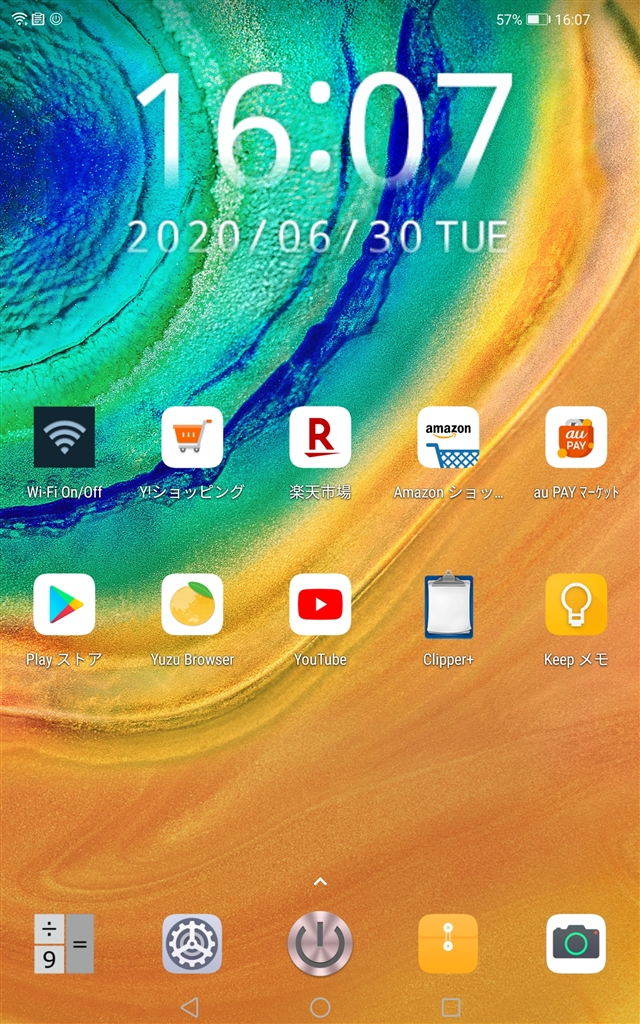640x1024 pixels.
Task: Open au PAY マーケット app
Action: (x=576, y=437)
